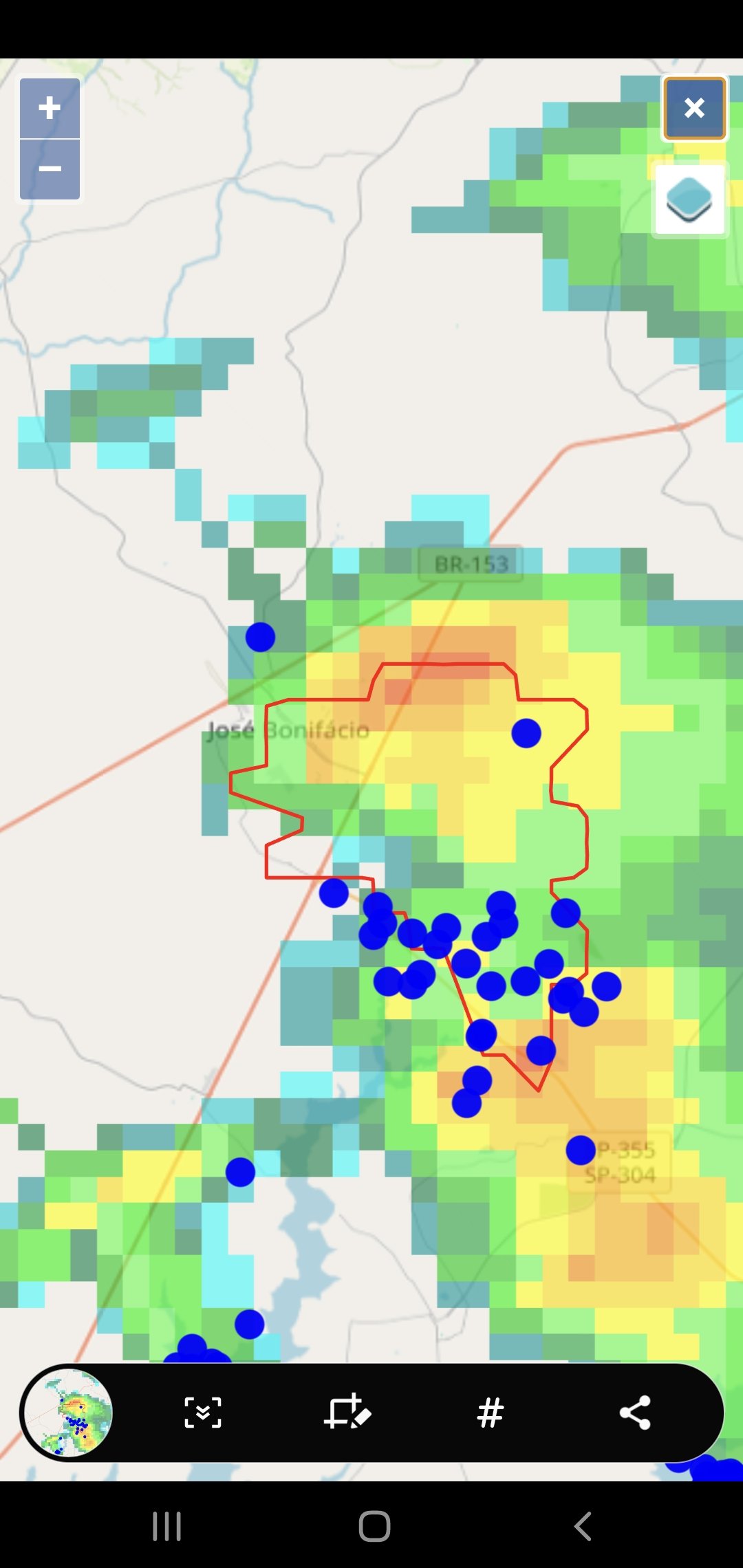This screenshot has height=1568, width=743.
Task: Start scroll capture of the screen
Action: click(203, 1413)
